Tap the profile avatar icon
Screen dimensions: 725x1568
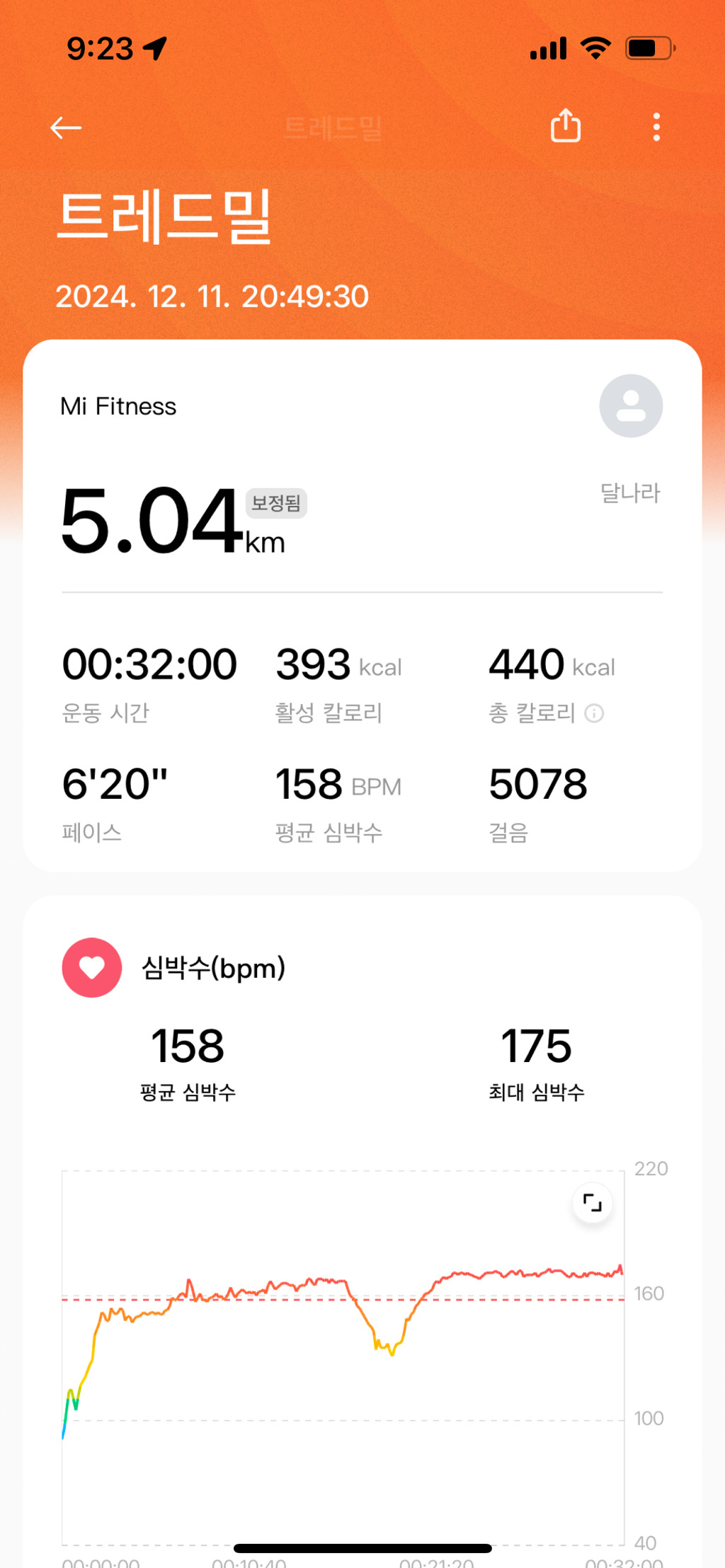point(631,406)
